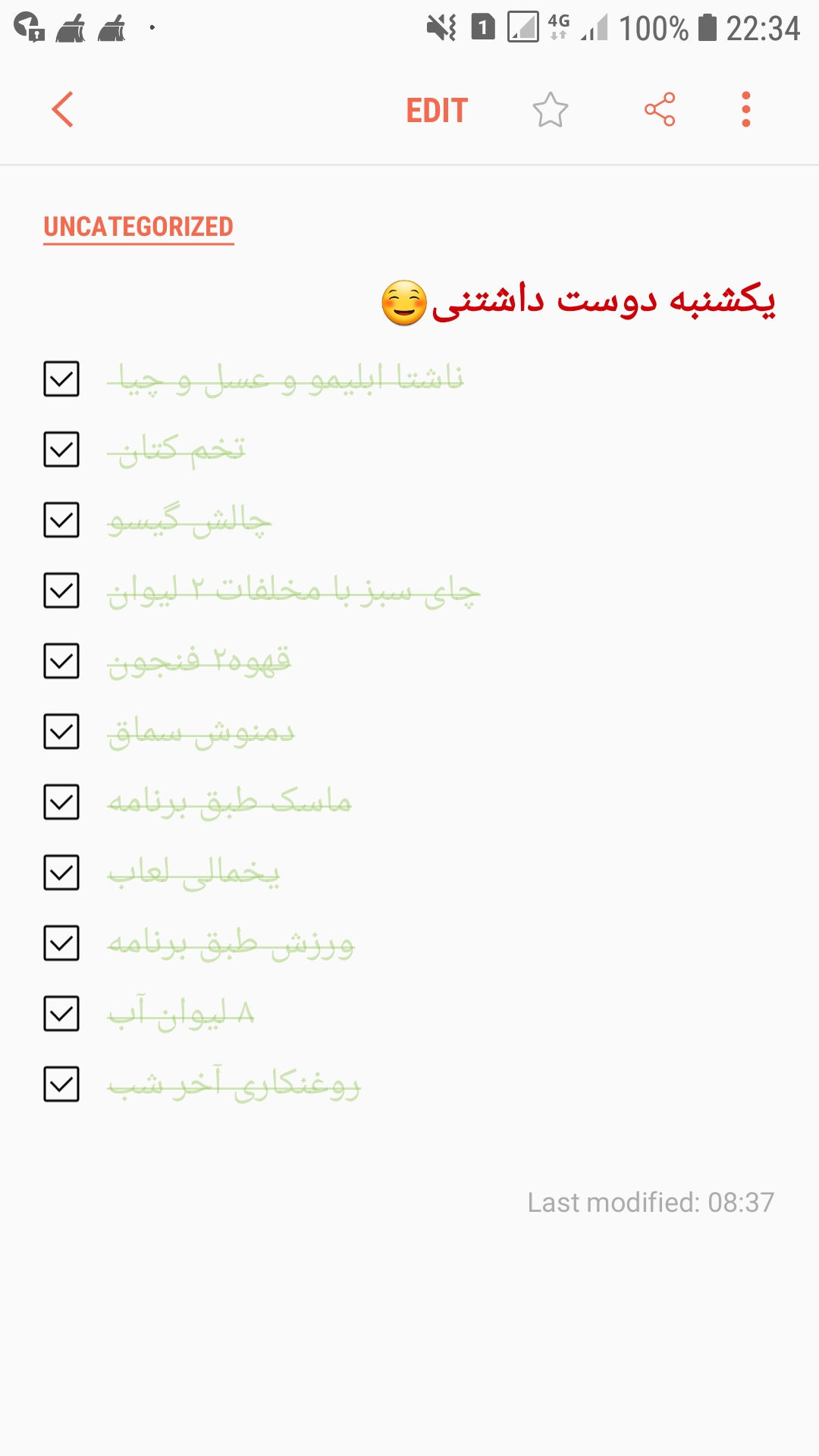Uncheck the ۸ لیوان آب item
819x1456 pixels.
point(61,1014)
